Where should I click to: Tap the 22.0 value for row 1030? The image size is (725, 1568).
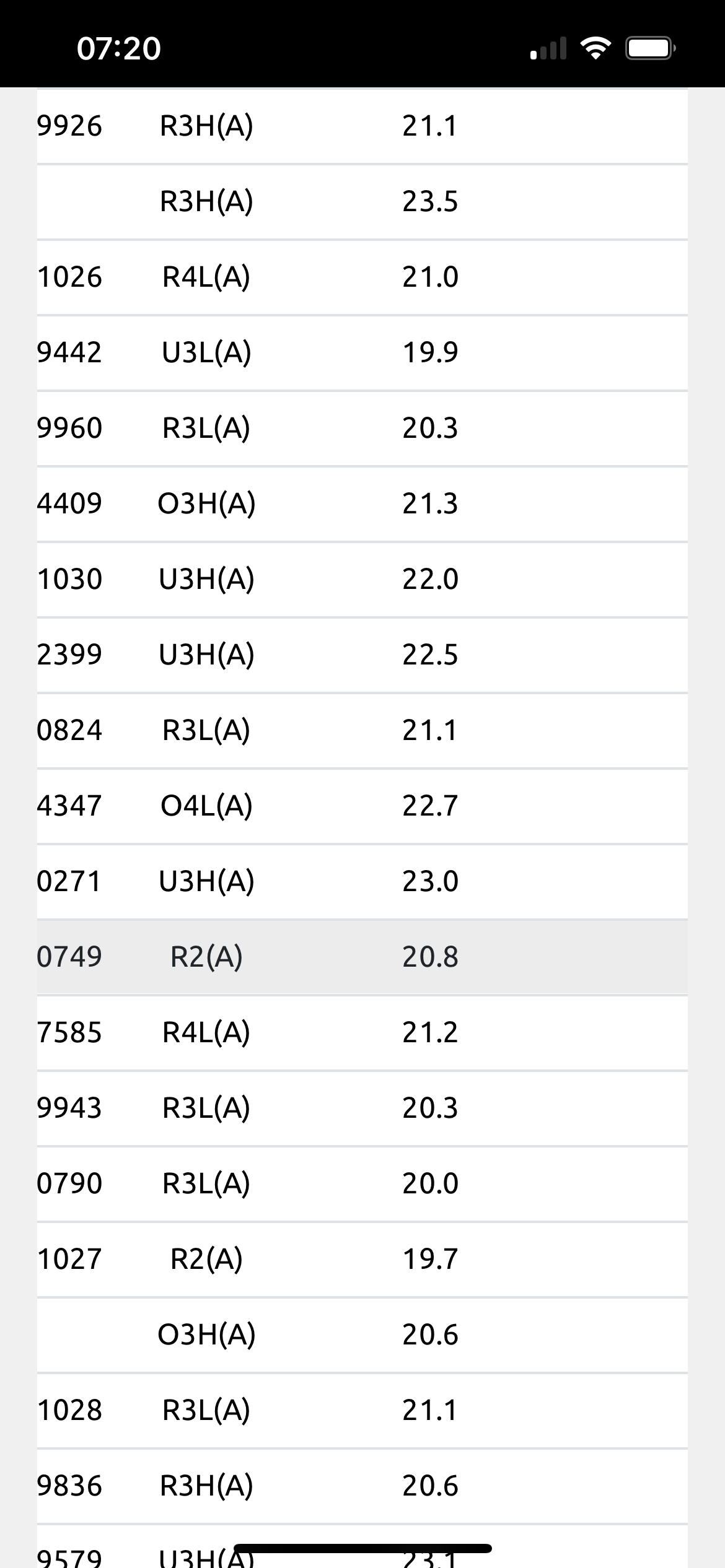[429, 579]
